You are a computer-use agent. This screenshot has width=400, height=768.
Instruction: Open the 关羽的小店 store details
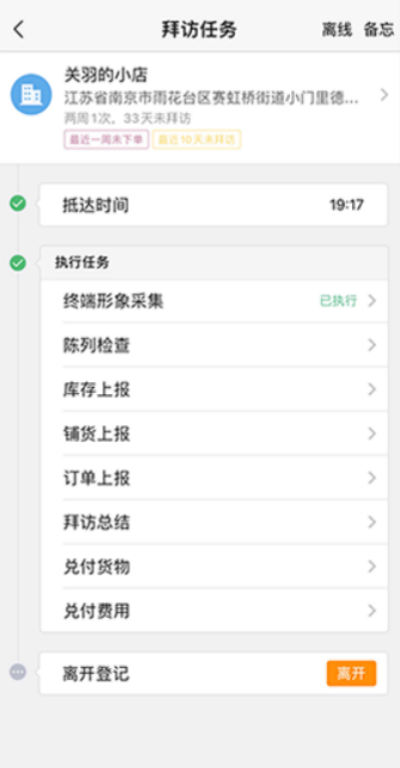[200, 108]
